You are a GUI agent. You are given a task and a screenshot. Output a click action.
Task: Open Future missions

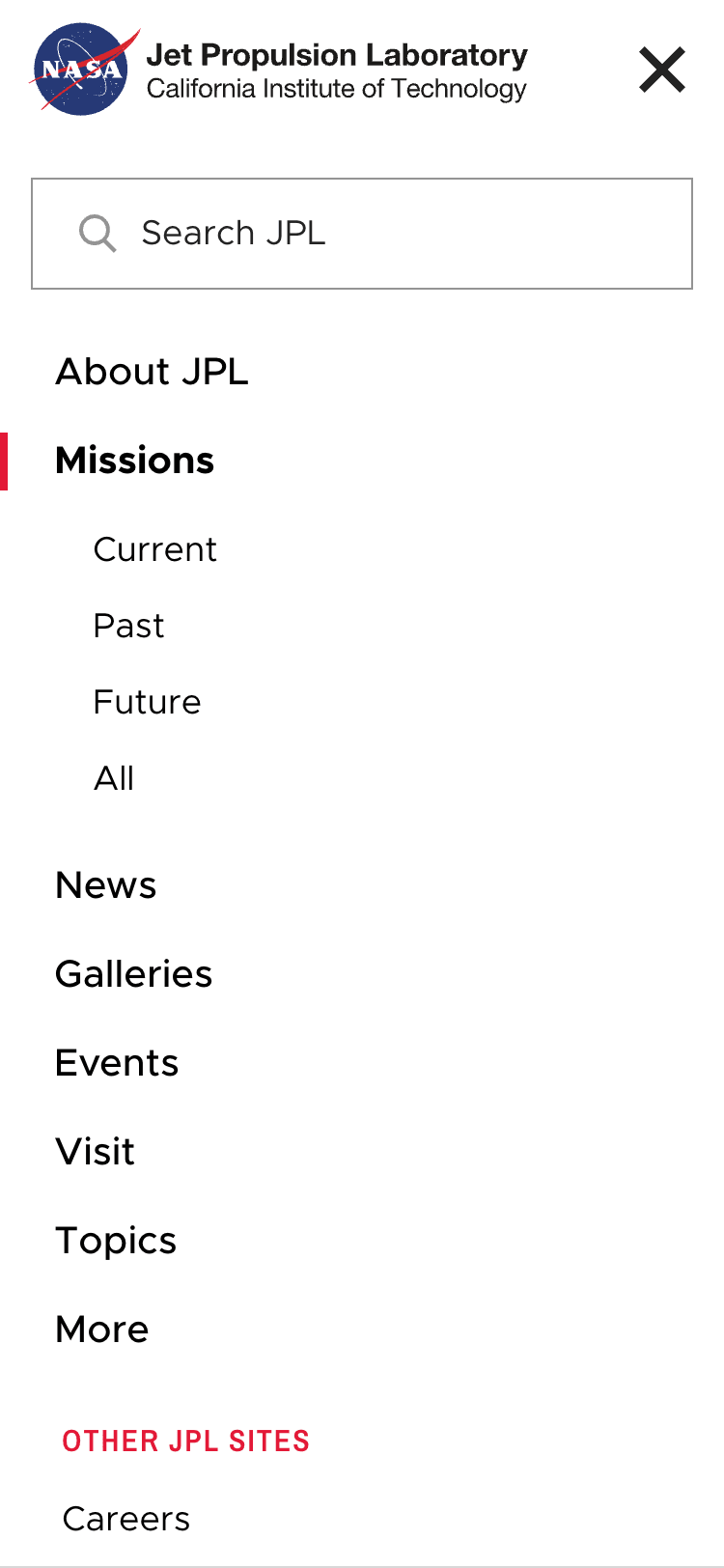(148, 702)
